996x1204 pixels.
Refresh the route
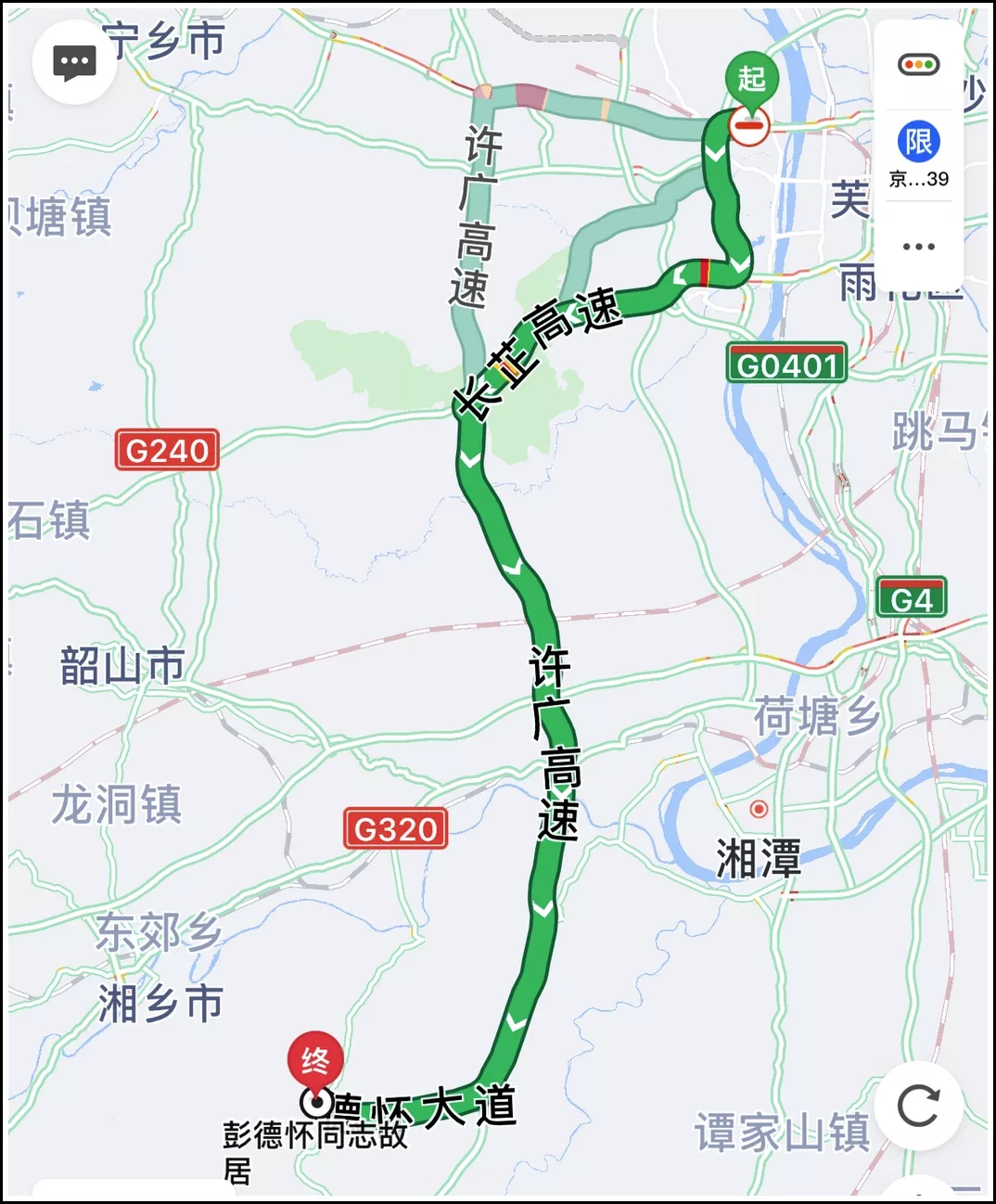(x=918, y=1106)
